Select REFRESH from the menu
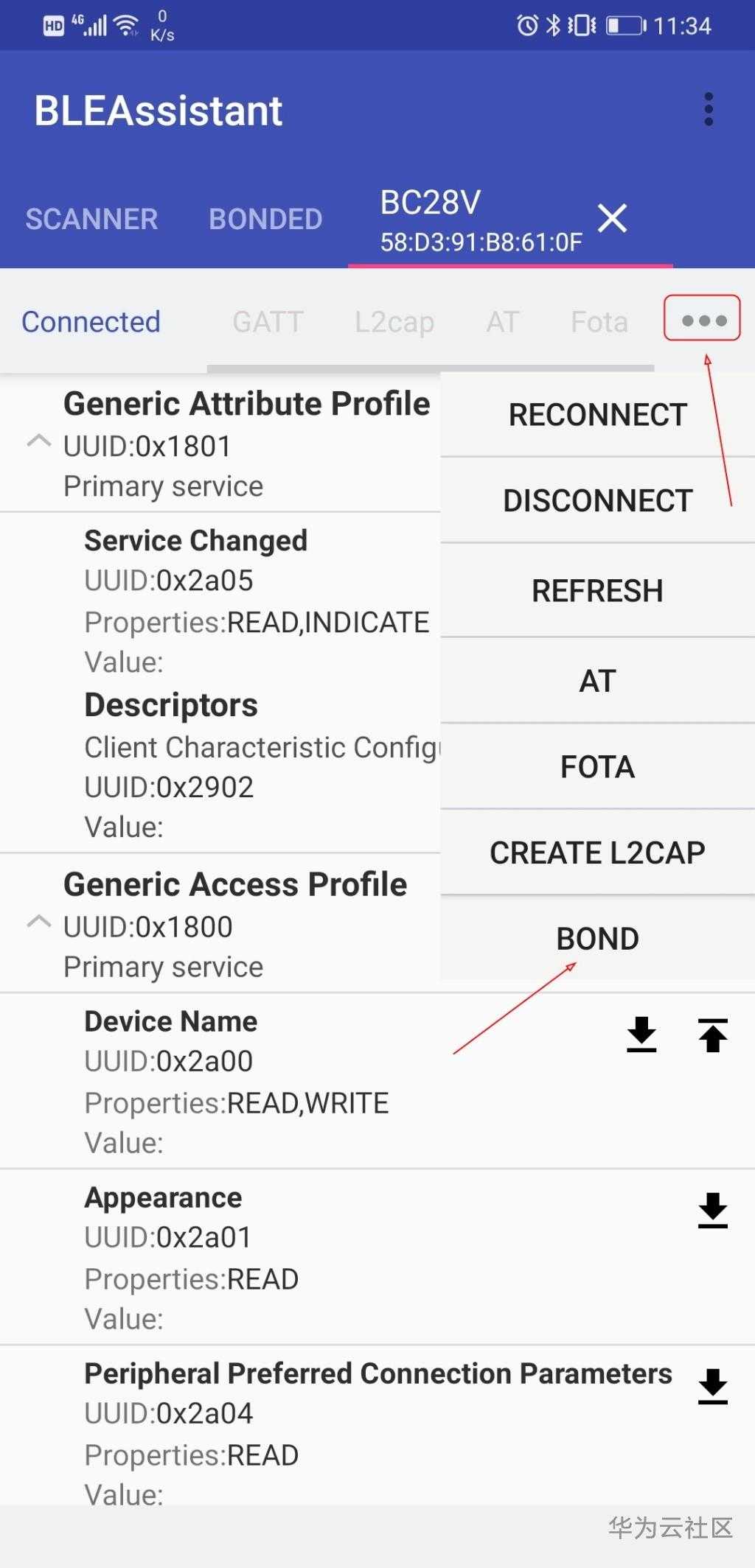The height and width of the screenshot is (1568, 755). (597, 591)
